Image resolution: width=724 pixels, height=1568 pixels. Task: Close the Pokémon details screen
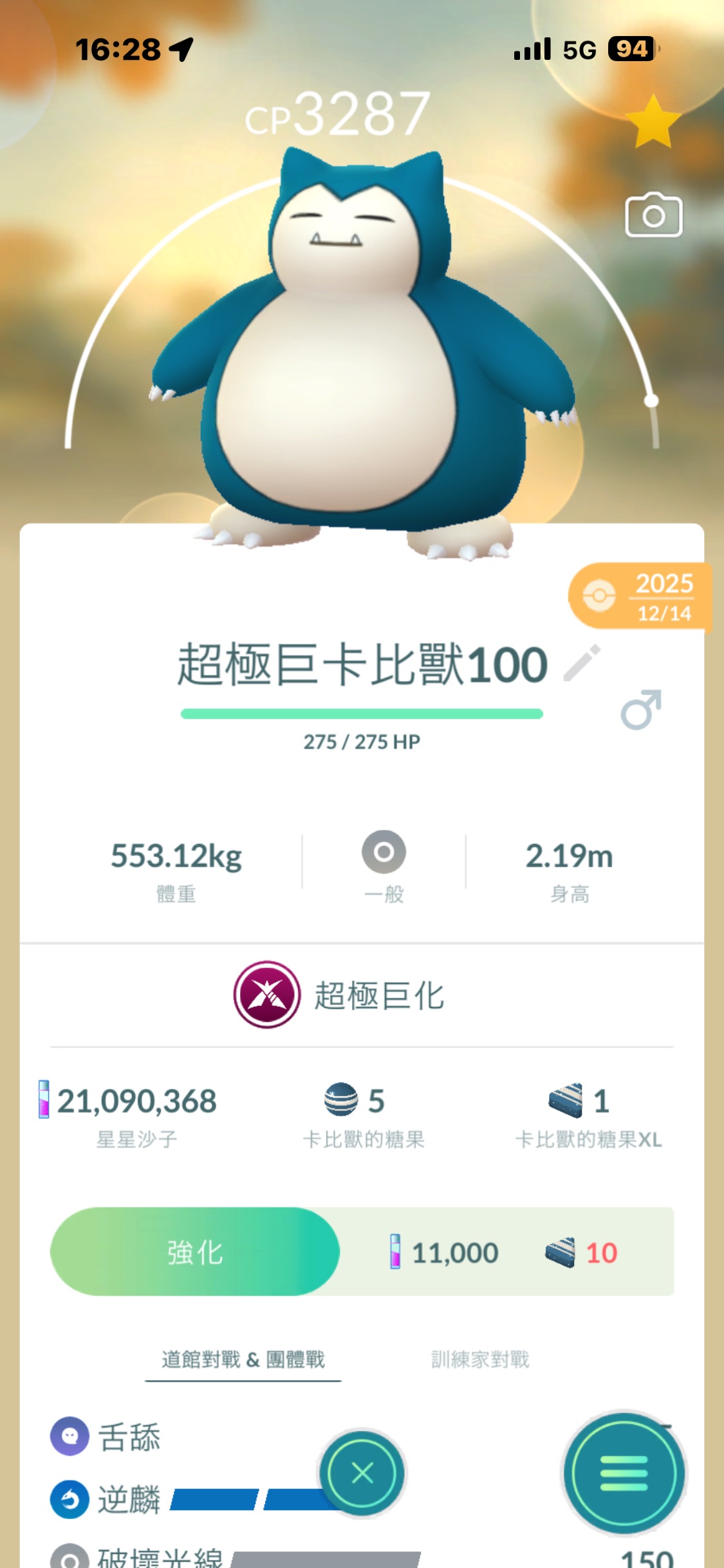(x=362, y=1472)
